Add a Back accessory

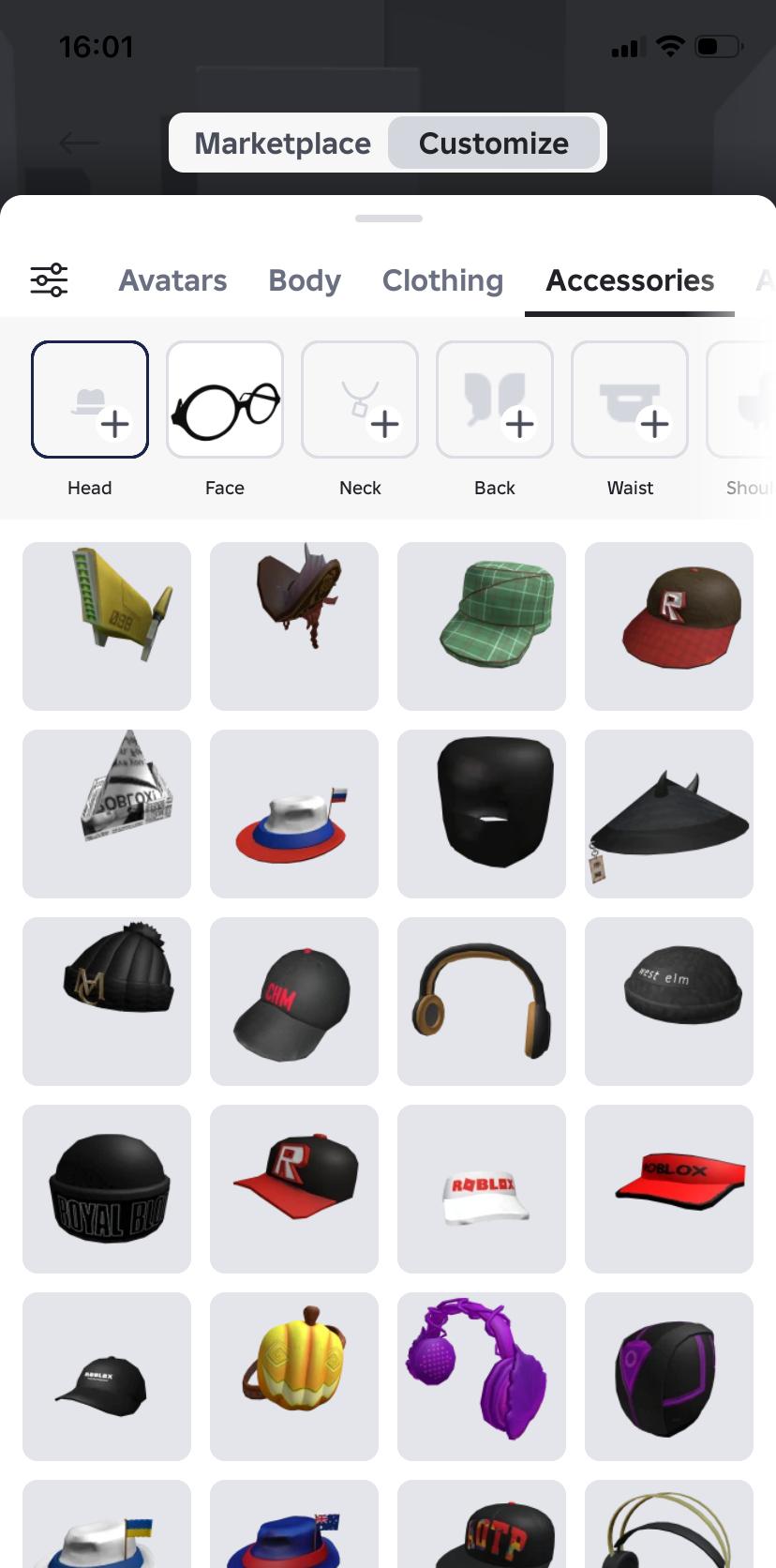pyautogui.click(x=495, y=400)
